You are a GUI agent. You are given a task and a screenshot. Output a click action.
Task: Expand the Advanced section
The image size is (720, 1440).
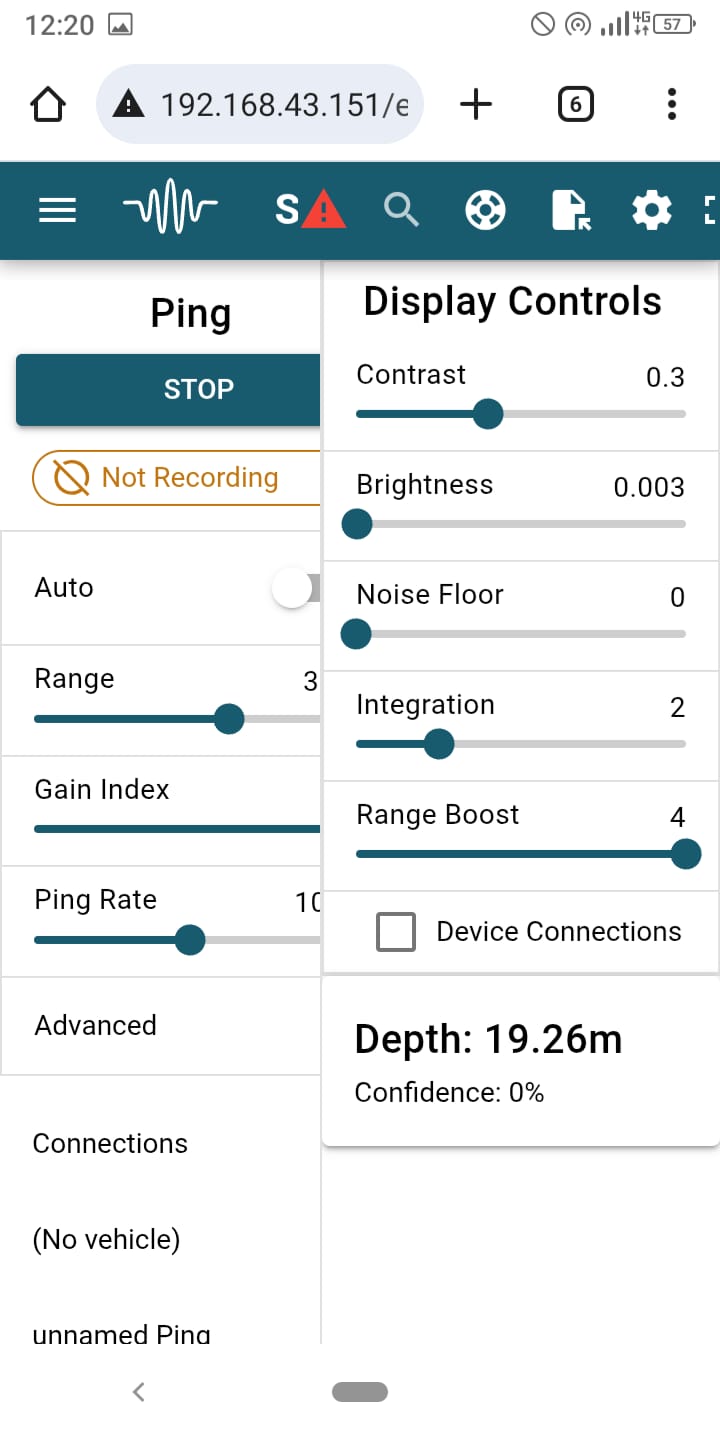click(x=96, y=1025)
